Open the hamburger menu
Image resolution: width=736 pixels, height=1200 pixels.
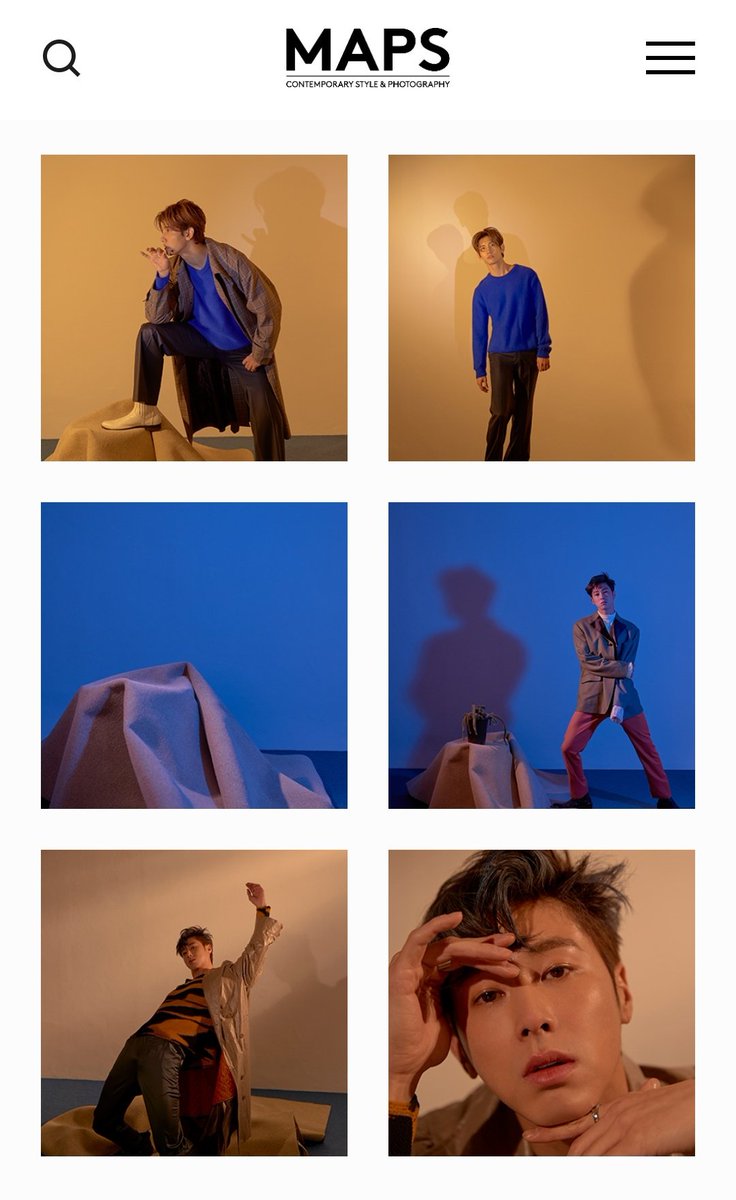click(670, 58)
